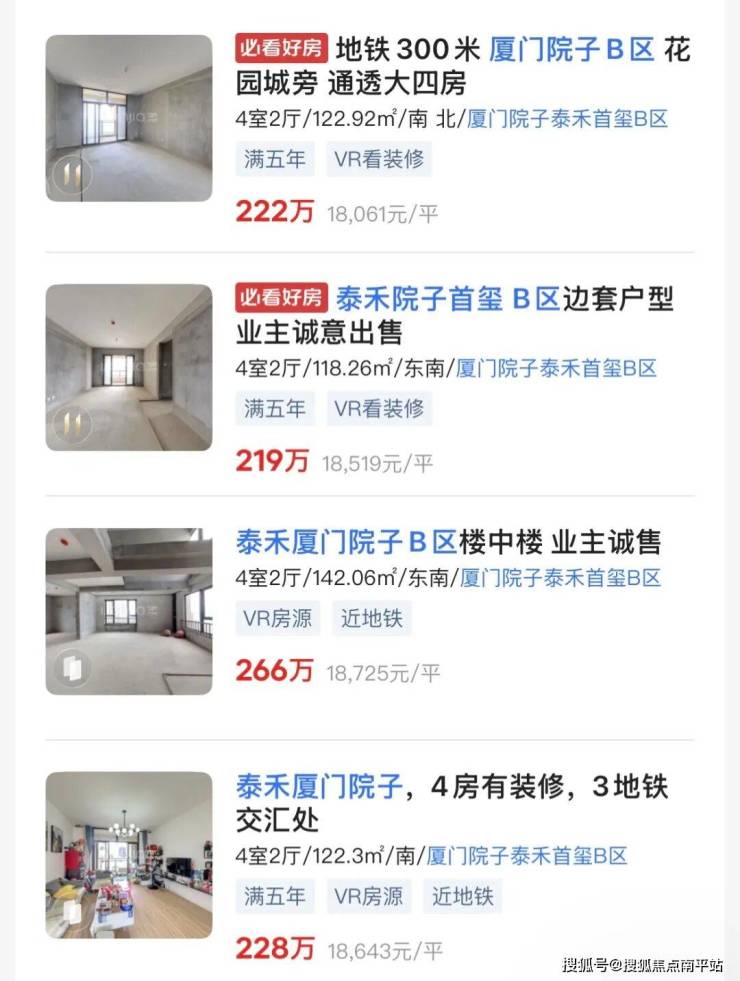This screenshot has height=981, width=740.
Task: Open the 222万 listing near 地铁 300 米
Action: (462, 65)
